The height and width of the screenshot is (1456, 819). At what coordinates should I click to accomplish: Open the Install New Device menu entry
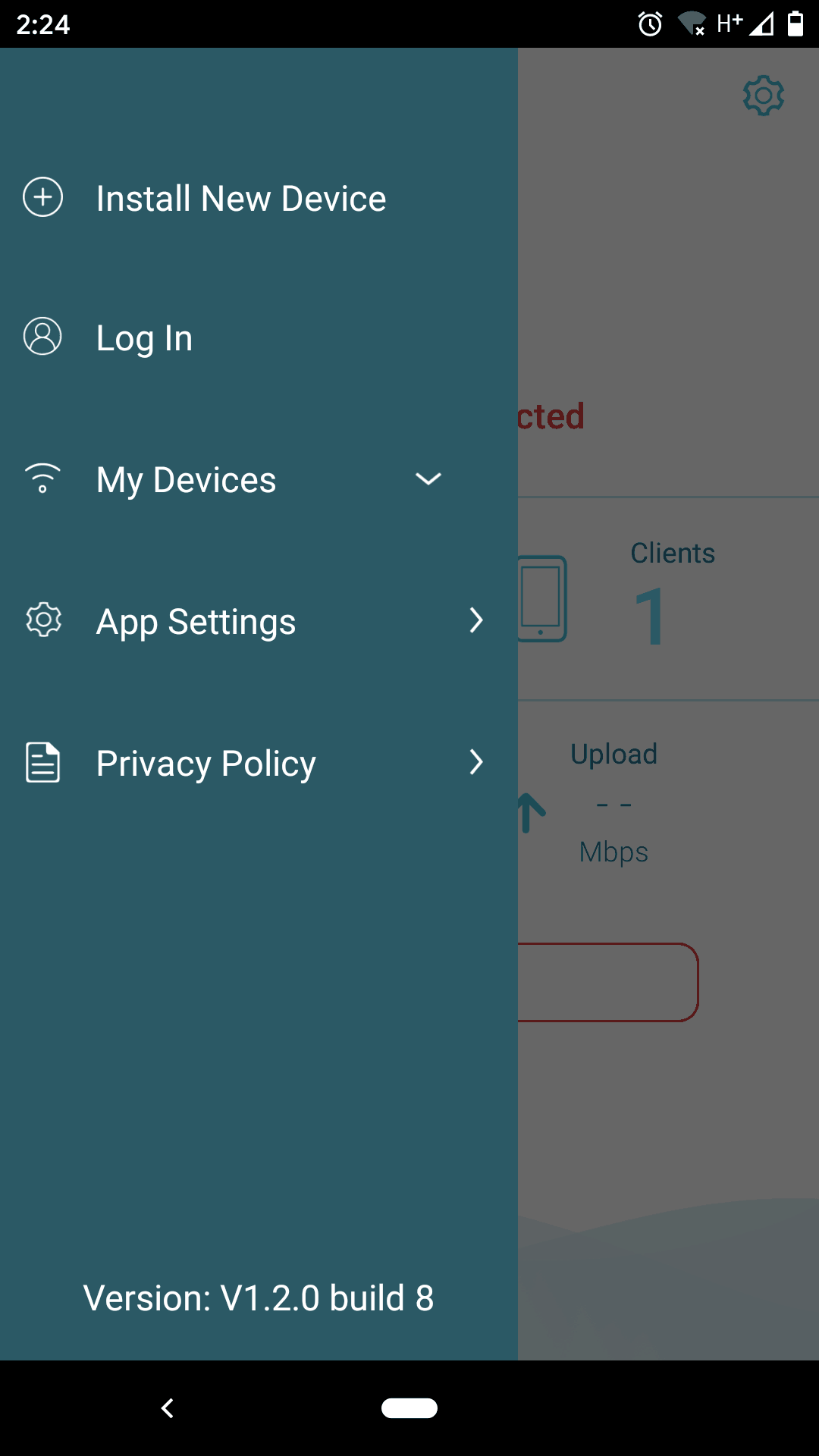[241, 197]
